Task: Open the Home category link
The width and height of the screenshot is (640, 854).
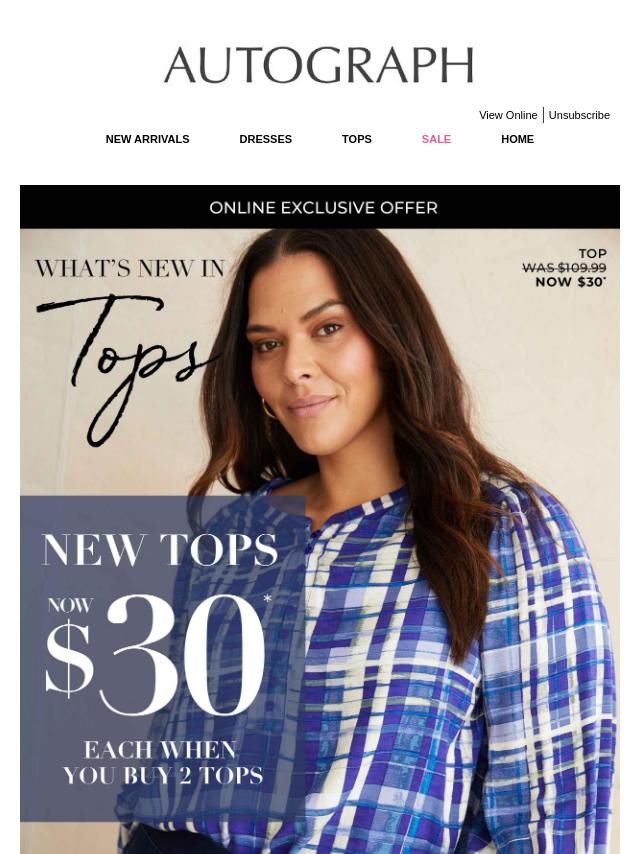Action: pos(517,139)
